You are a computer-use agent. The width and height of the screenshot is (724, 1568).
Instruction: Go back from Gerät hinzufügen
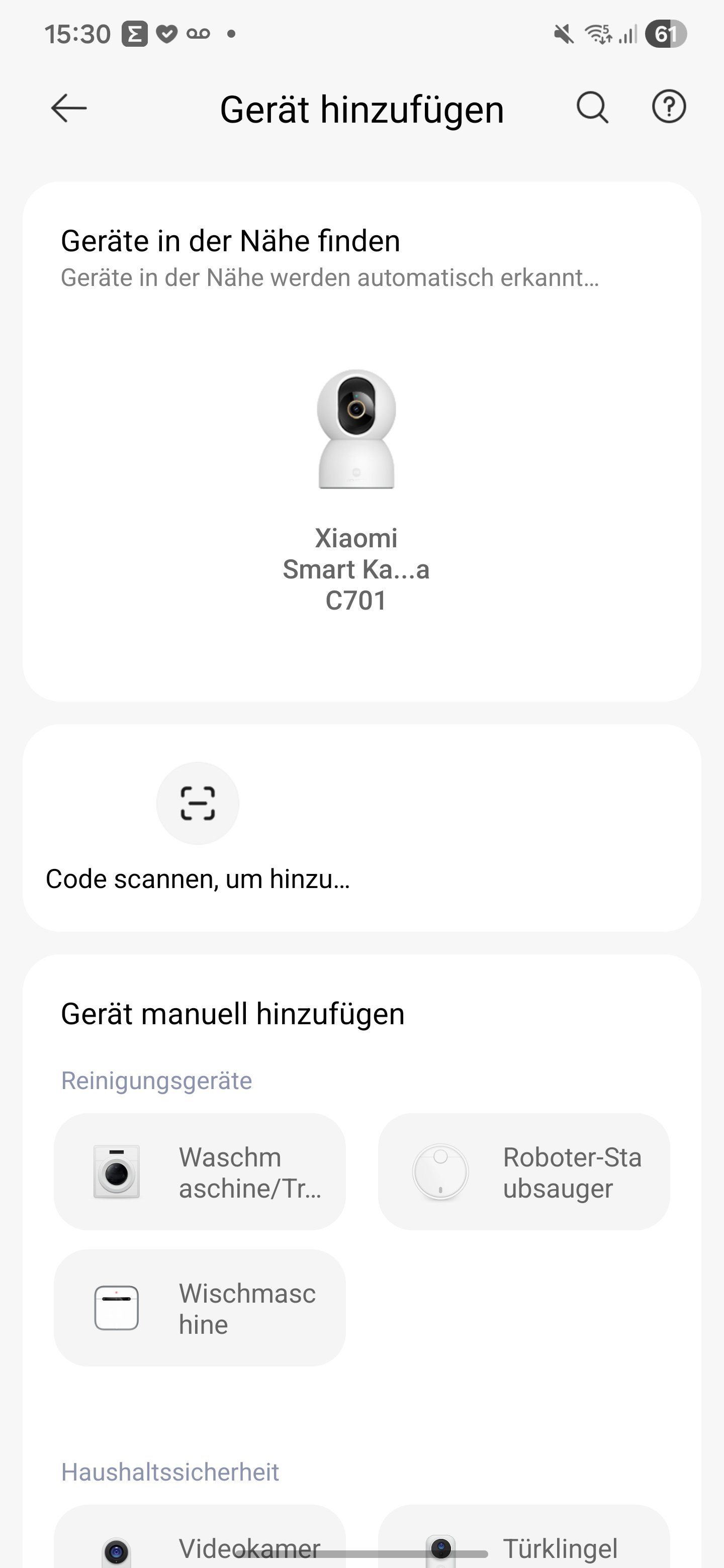coord(69,109)
